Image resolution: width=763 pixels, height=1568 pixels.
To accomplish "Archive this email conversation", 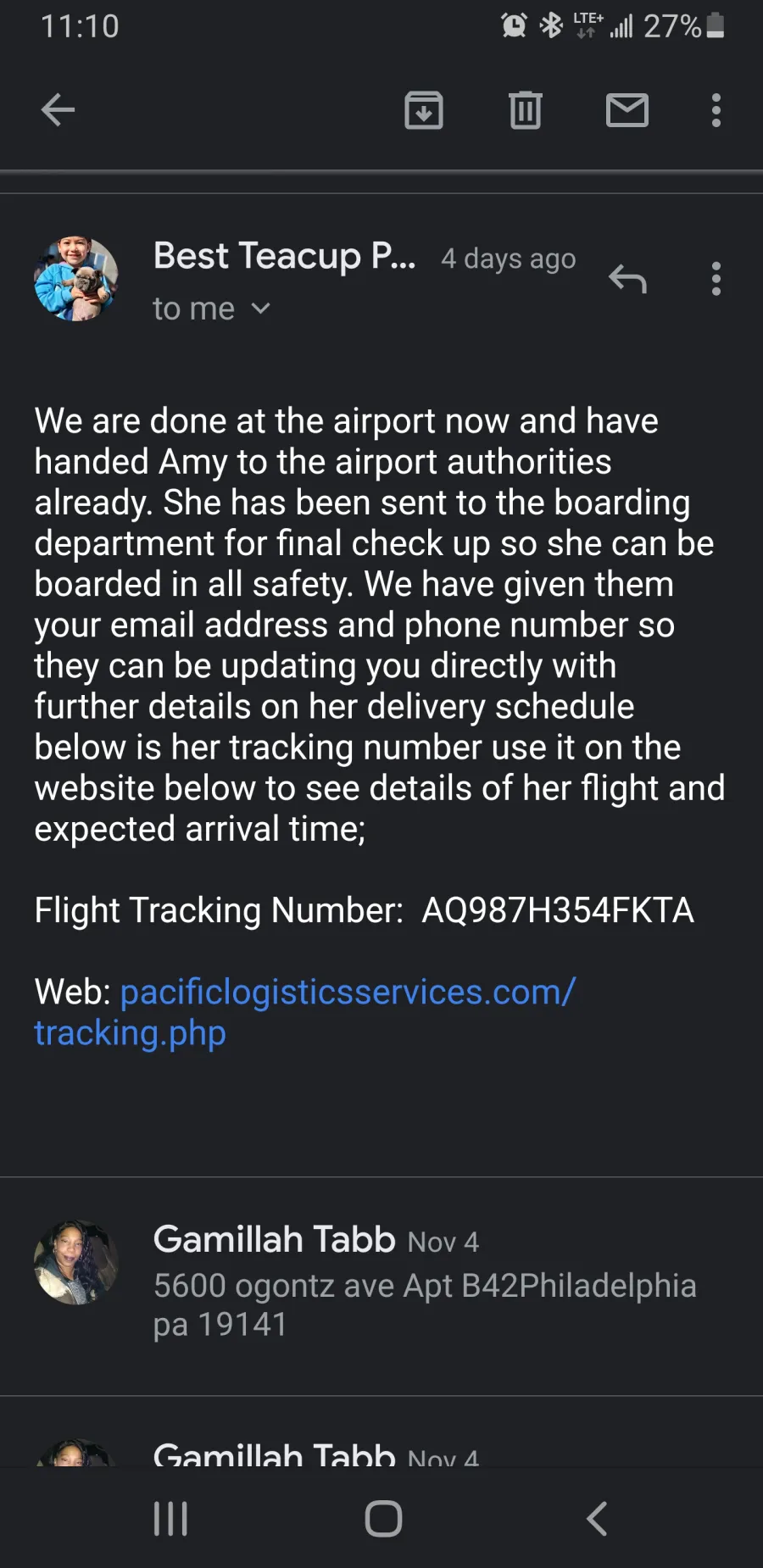I will [x=424, y=110].
